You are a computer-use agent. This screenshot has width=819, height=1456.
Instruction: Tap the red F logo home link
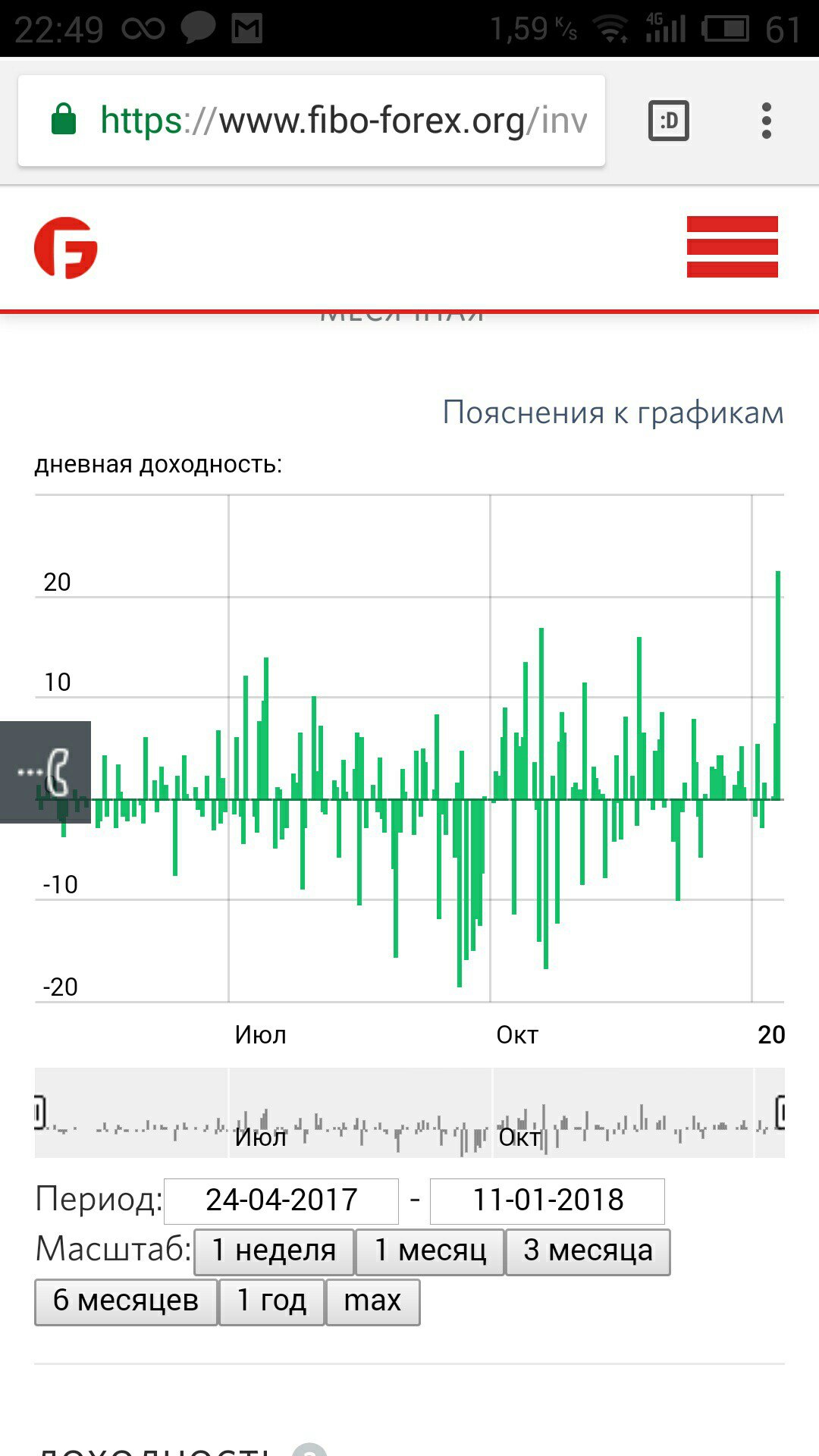[x=66, y=248]
